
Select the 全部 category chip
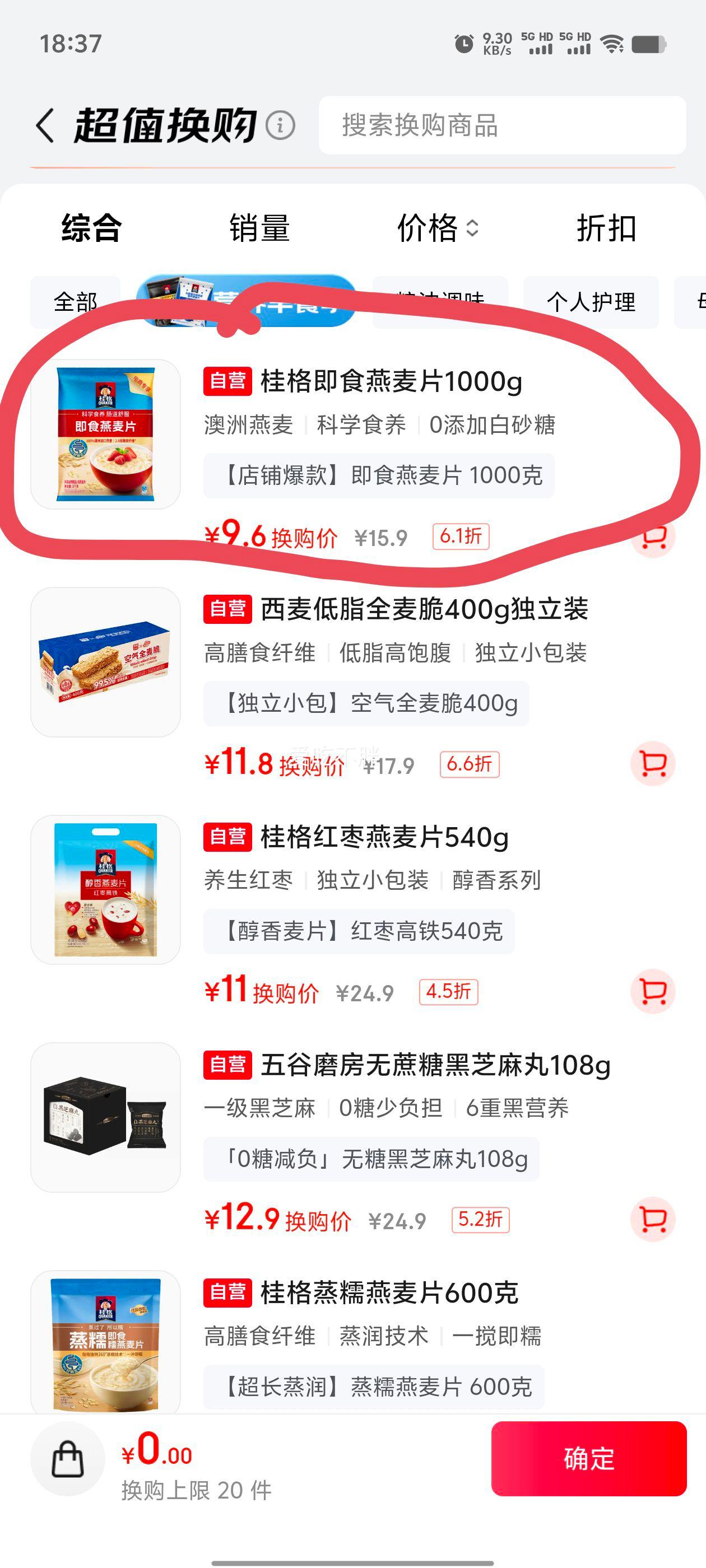[76, 302]
